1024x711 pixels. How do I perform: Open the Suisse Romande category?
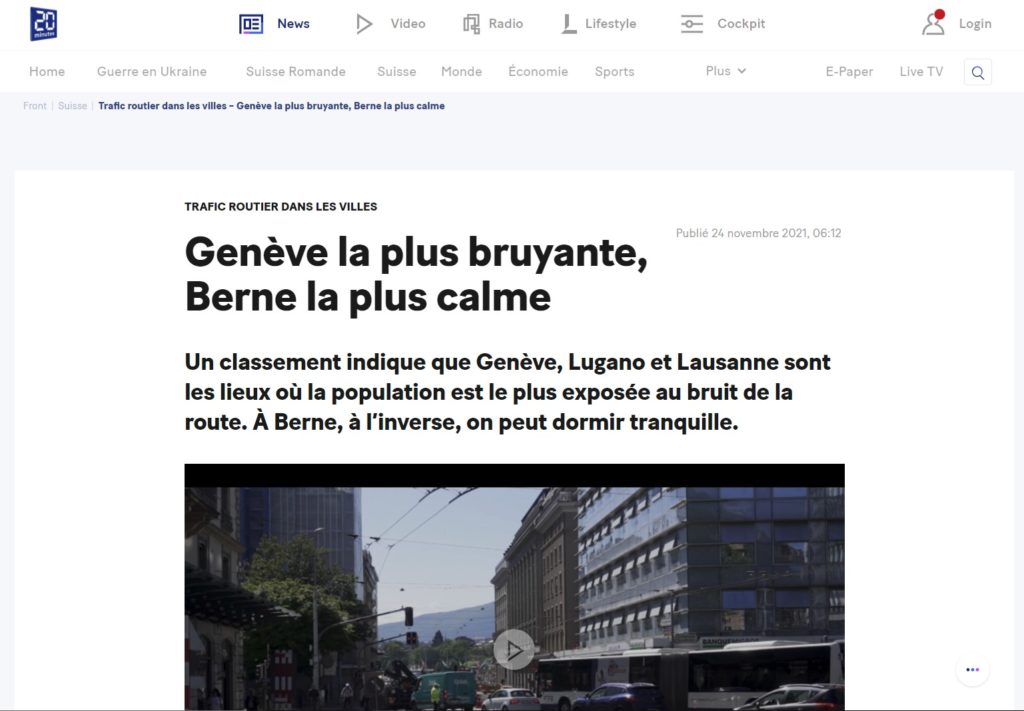(x=296, y=72)
